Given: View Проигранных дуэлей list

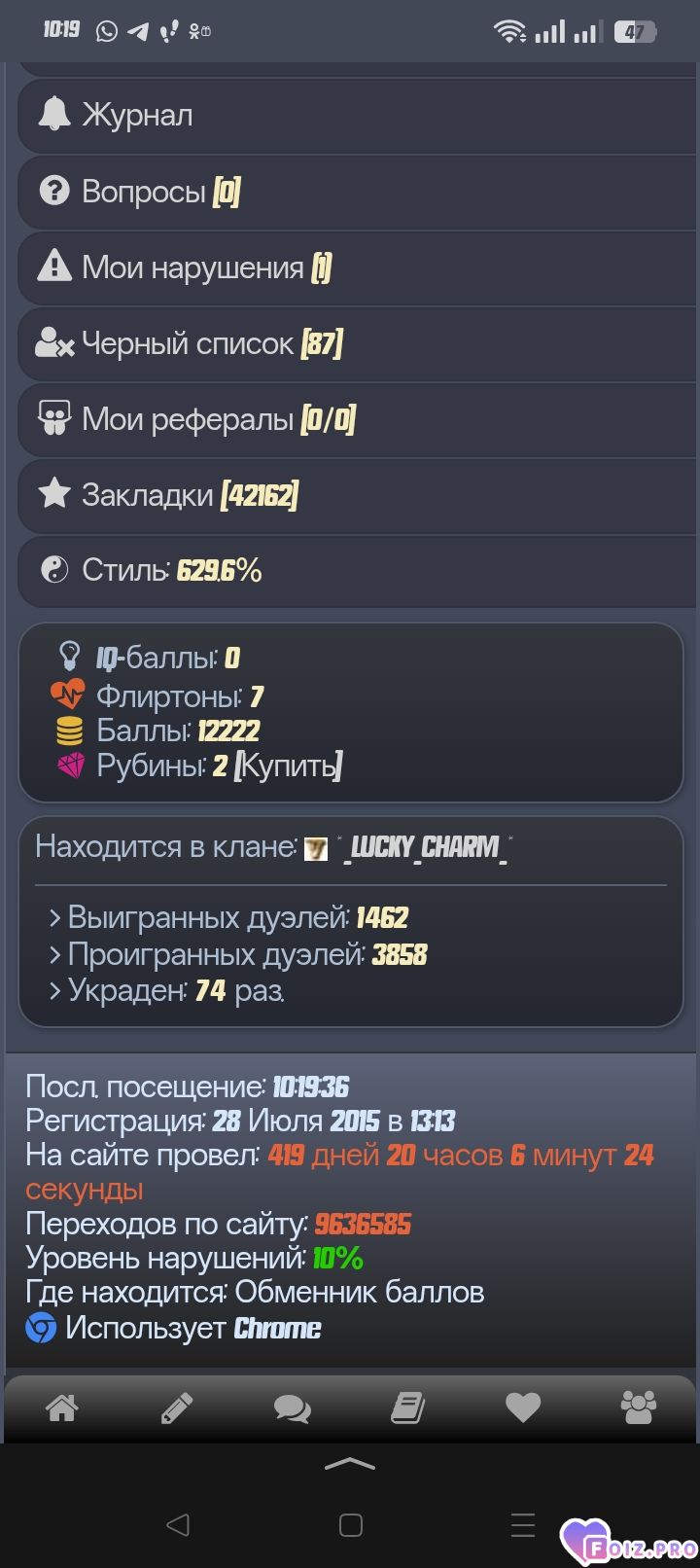Looking at the screenshot, I should [247, 954].
